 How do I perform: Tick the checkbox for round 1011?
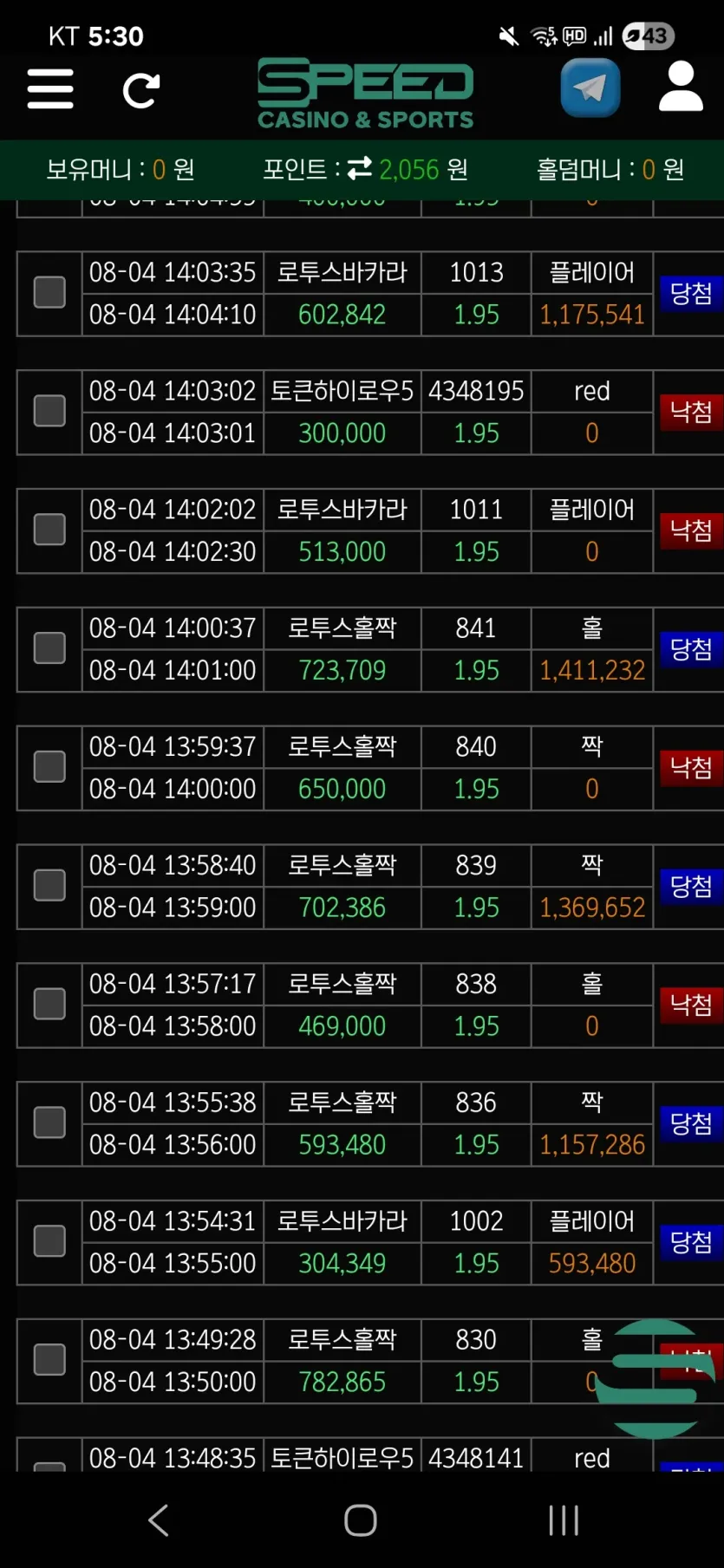[49, 530]
